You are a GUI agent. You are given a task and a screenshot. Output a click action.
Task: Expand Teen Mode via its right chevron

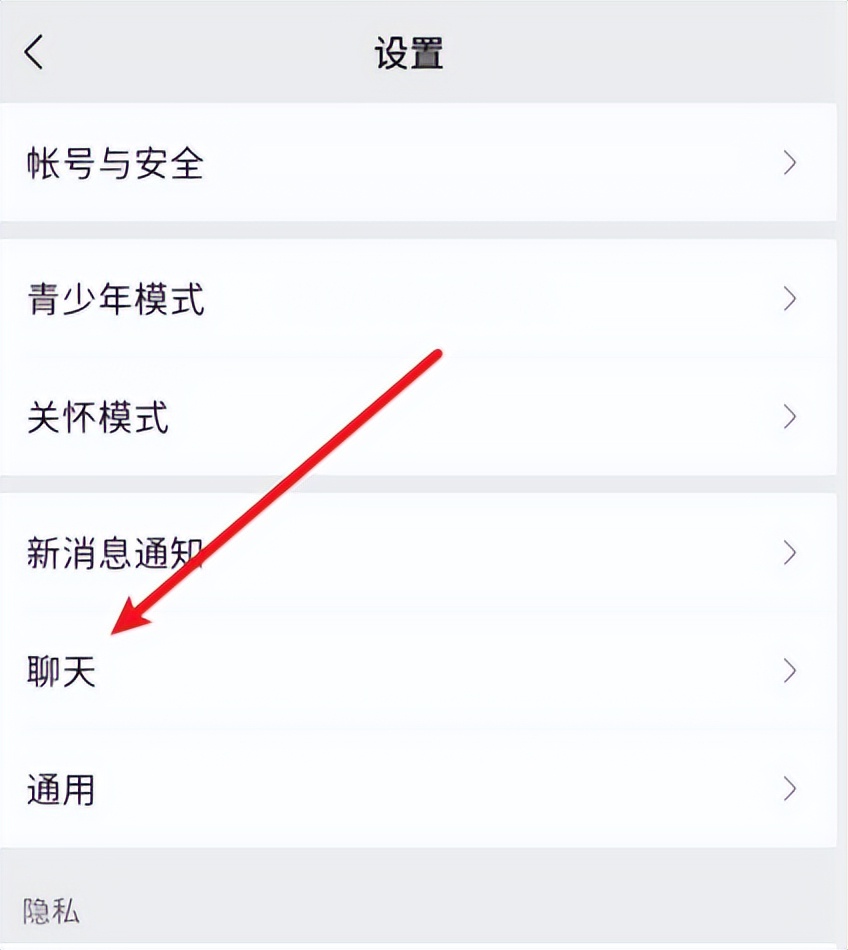click(x=789, y=299)
